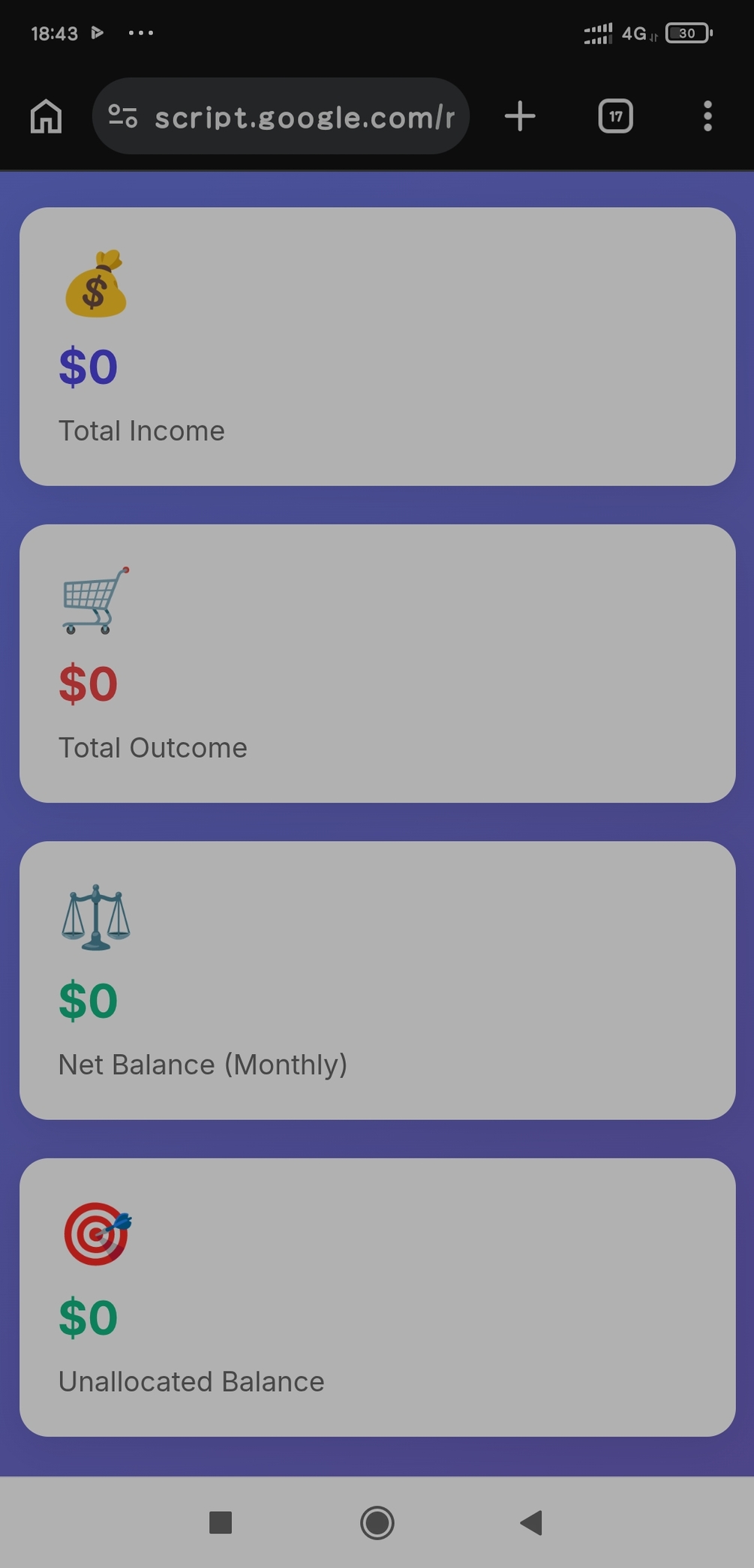Go back using system back button
Viewport: 754px width, 1568px height.
[x=531, y=1522]
